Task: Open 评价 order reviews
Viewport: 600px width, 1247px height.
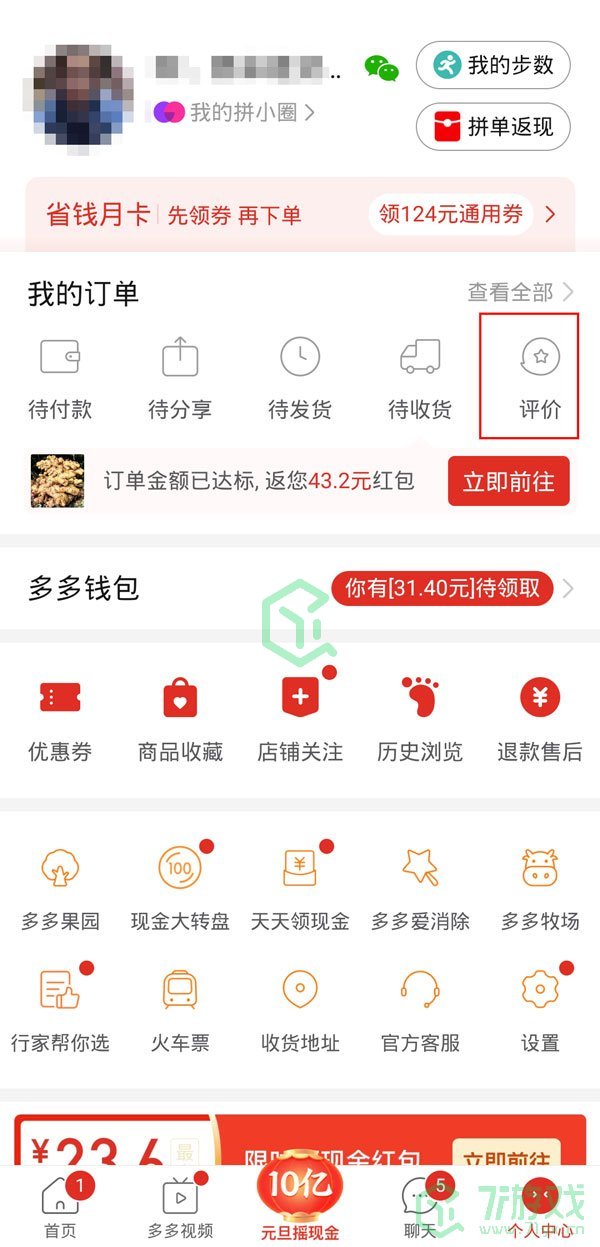Action: pos(540,378)
